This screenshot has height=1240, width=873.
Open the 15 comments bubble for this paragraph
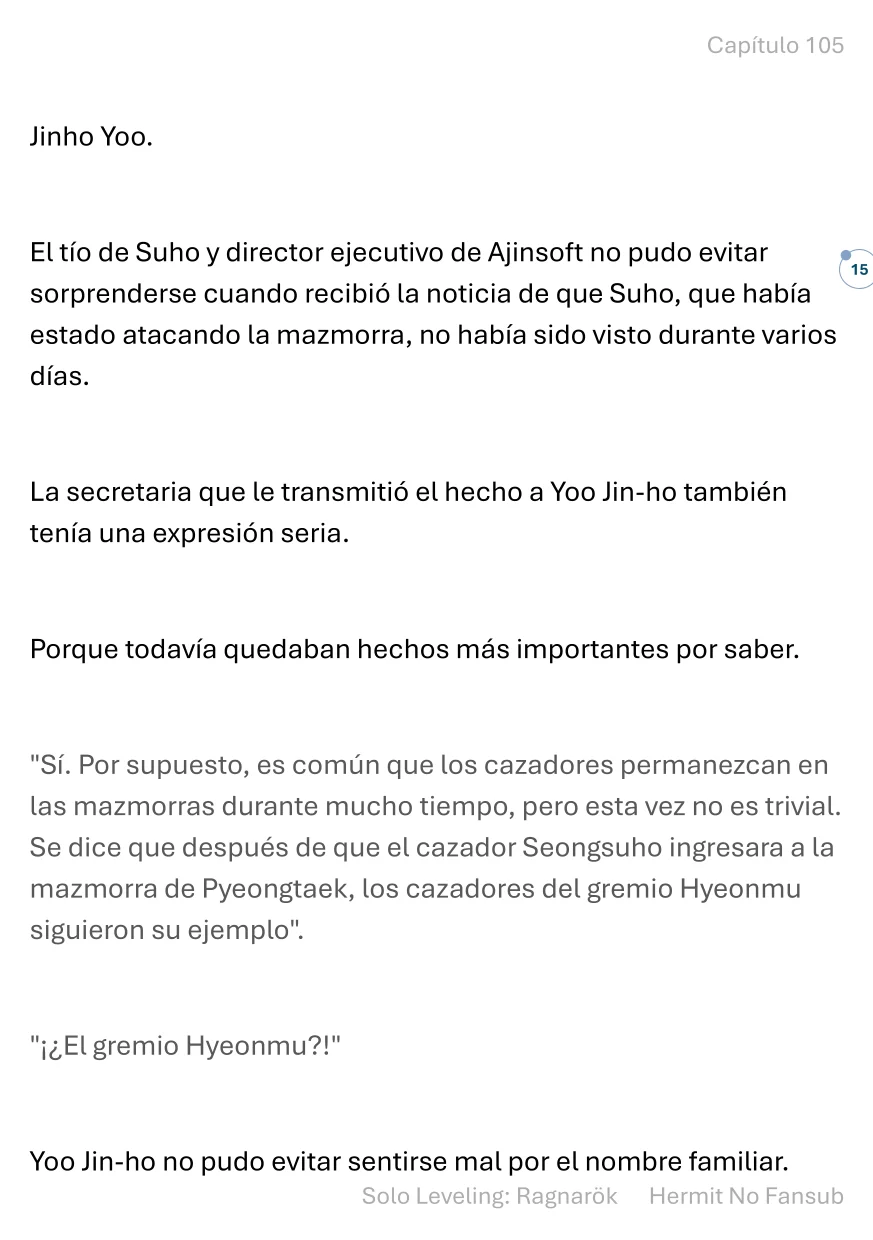[858, 270]
